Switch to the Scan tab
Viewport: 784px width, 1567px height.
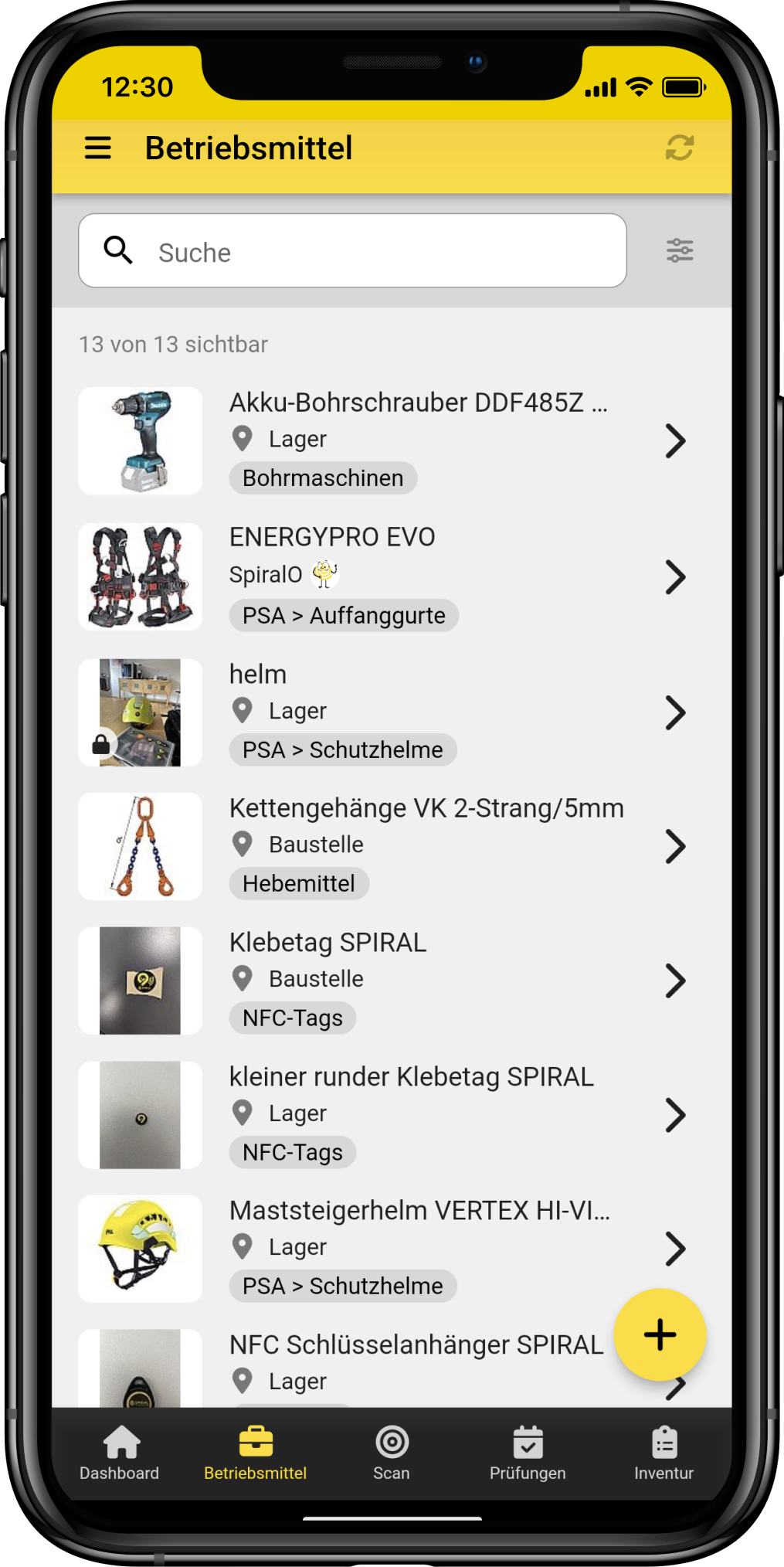pos(392,1453)
